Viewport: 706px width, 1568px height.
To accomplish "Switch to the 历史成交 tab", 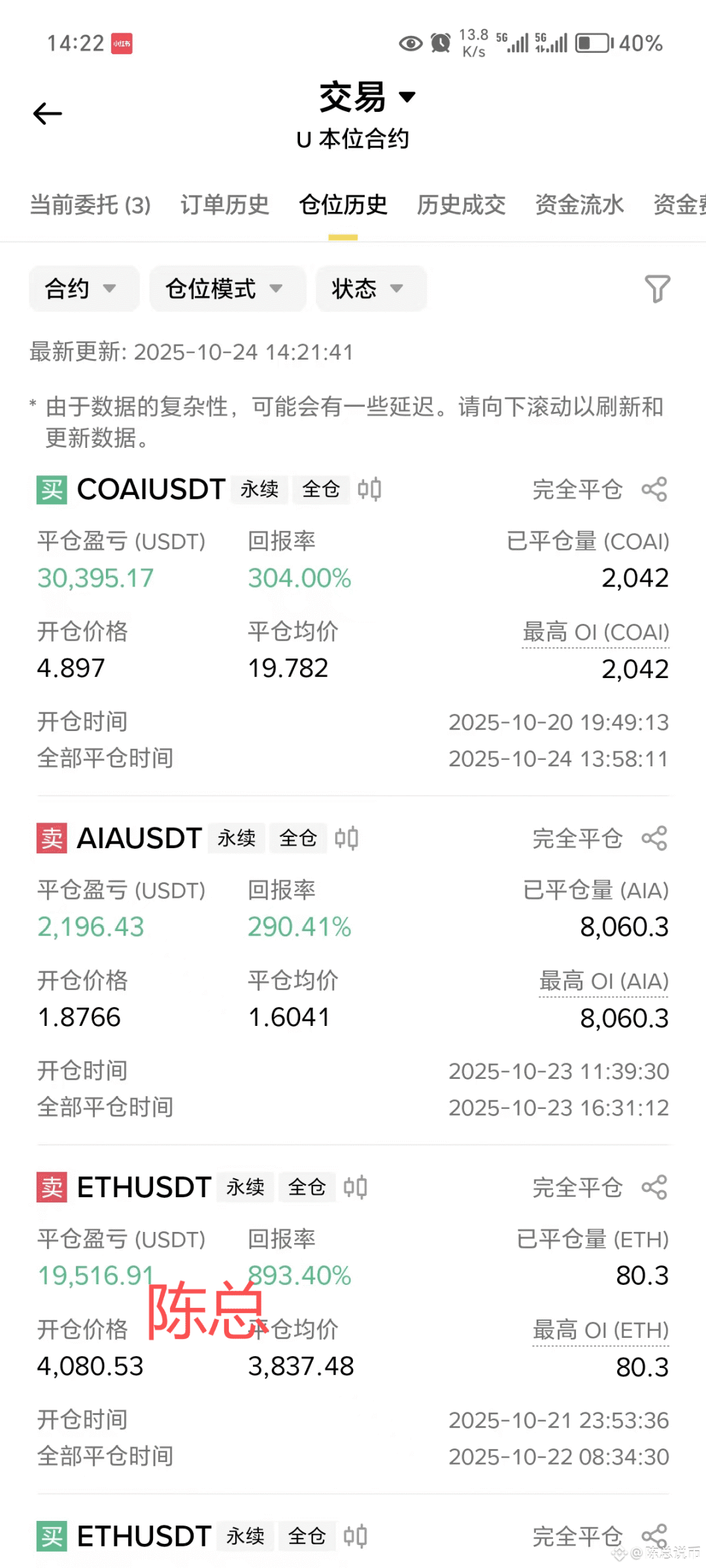I will [461, 205].
